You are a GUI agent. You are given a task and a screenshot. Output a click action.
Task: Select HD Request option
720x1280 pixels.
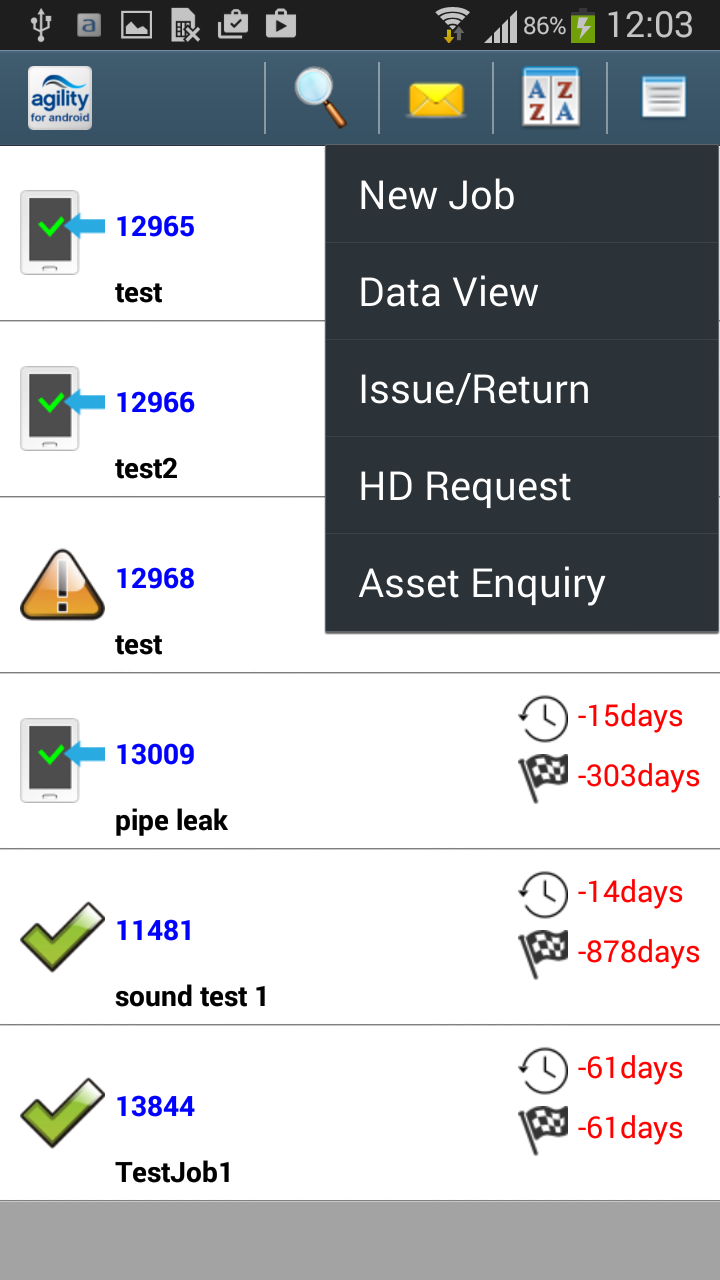point(521,486)
